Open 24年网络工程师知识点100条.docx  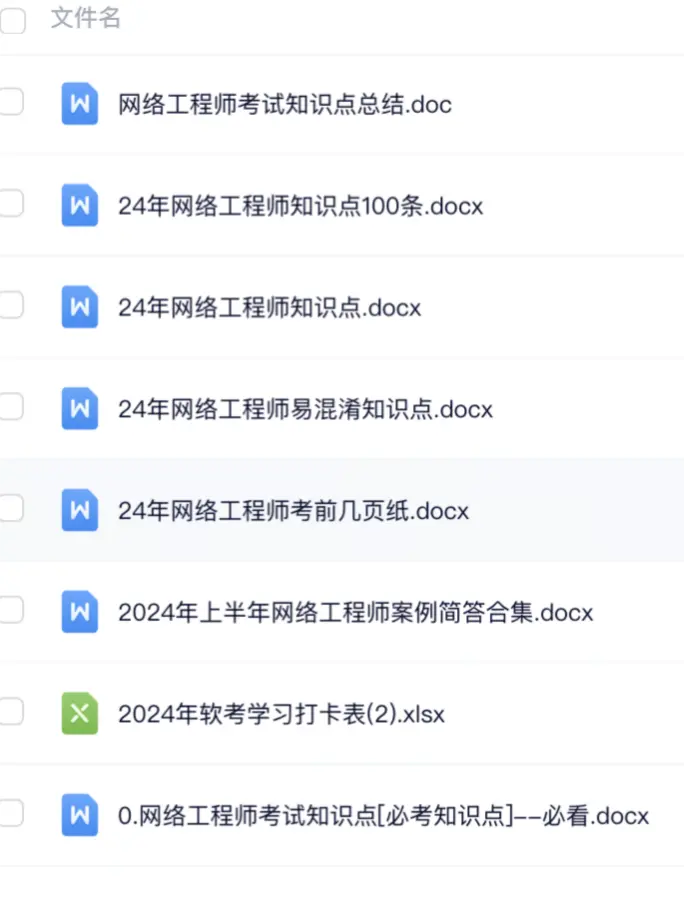coord(300,206)
